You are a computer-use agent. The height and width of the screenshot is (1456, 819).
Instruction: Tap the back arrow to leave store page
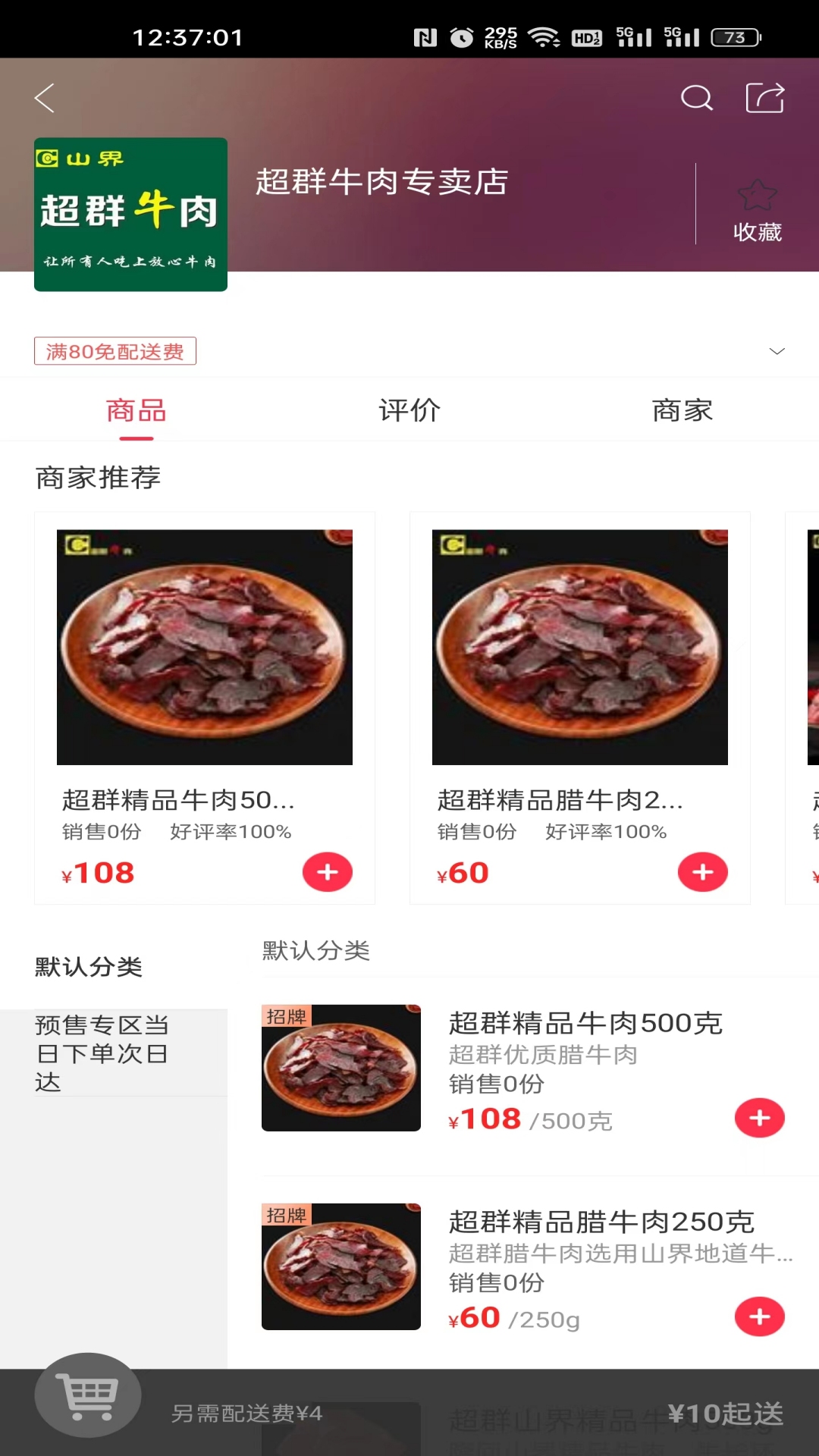click(43, 97)
